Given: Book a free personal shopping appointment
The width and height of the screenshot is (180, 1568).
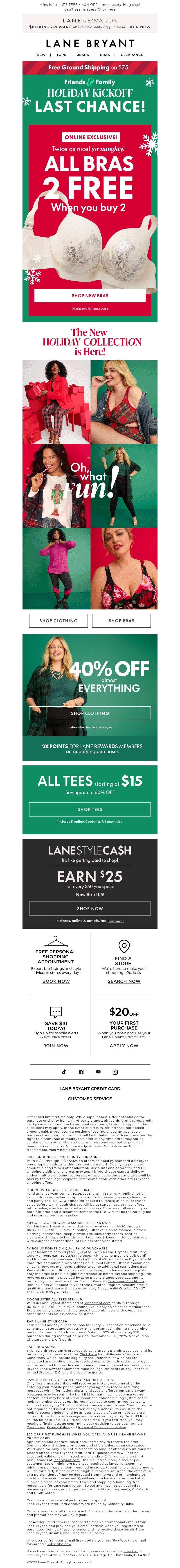Looking at the screenshot, I should coord(56,981).
